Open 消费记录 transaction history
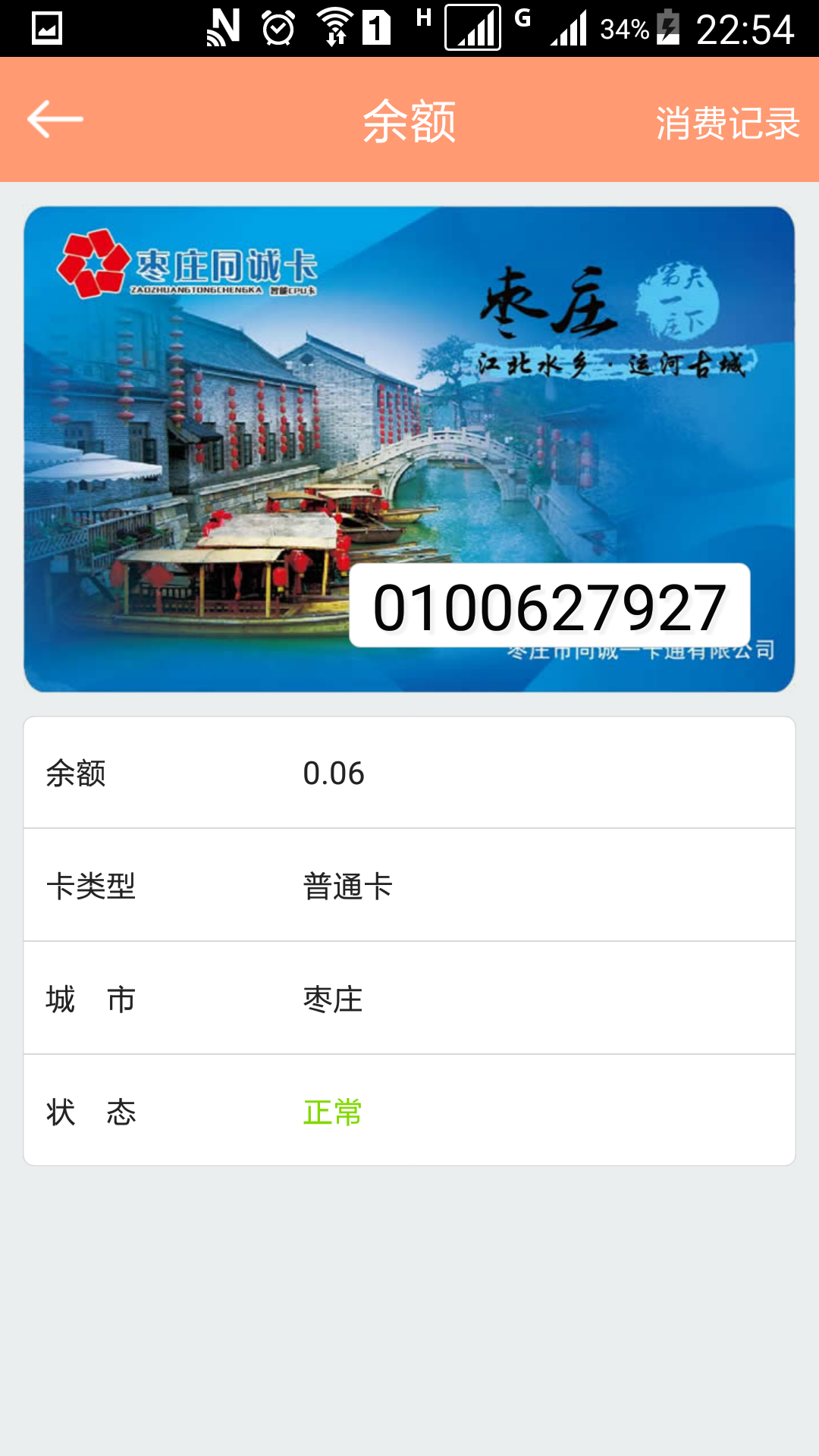819x1456 pixels. (727, 123)
